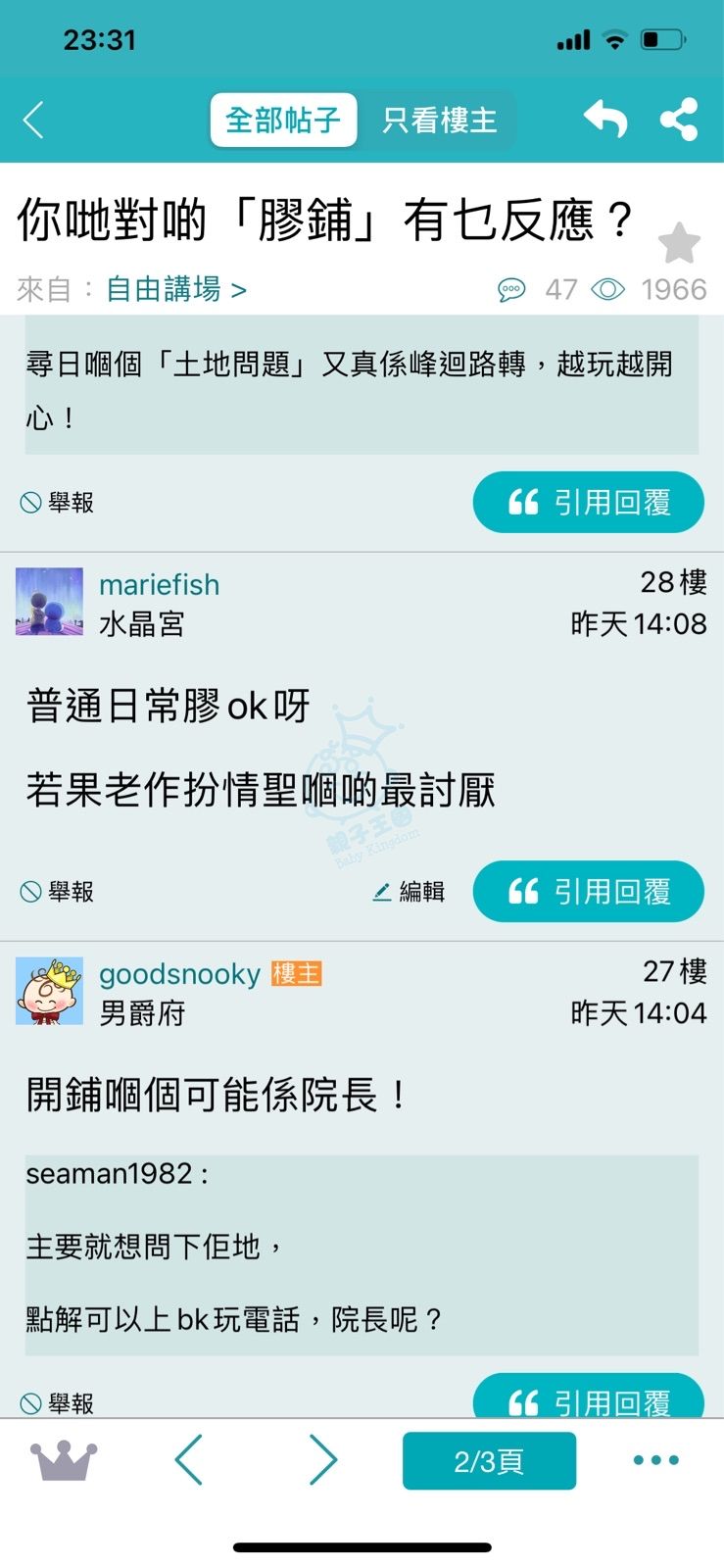Open the 自由講場 forum link

pos(175,289)
